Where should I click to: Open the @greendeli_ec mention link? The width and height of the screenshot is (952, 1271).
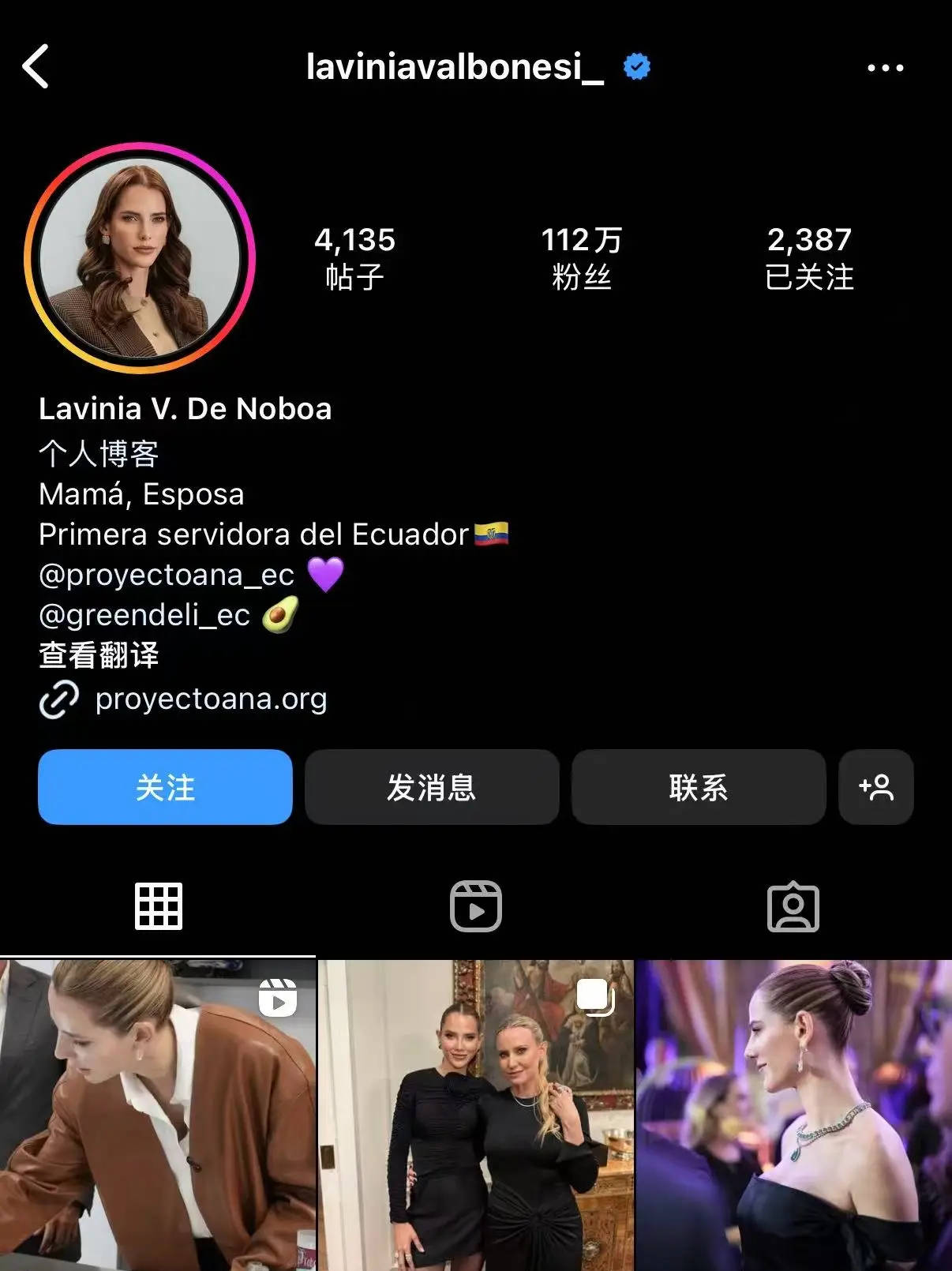coord(144,615)
